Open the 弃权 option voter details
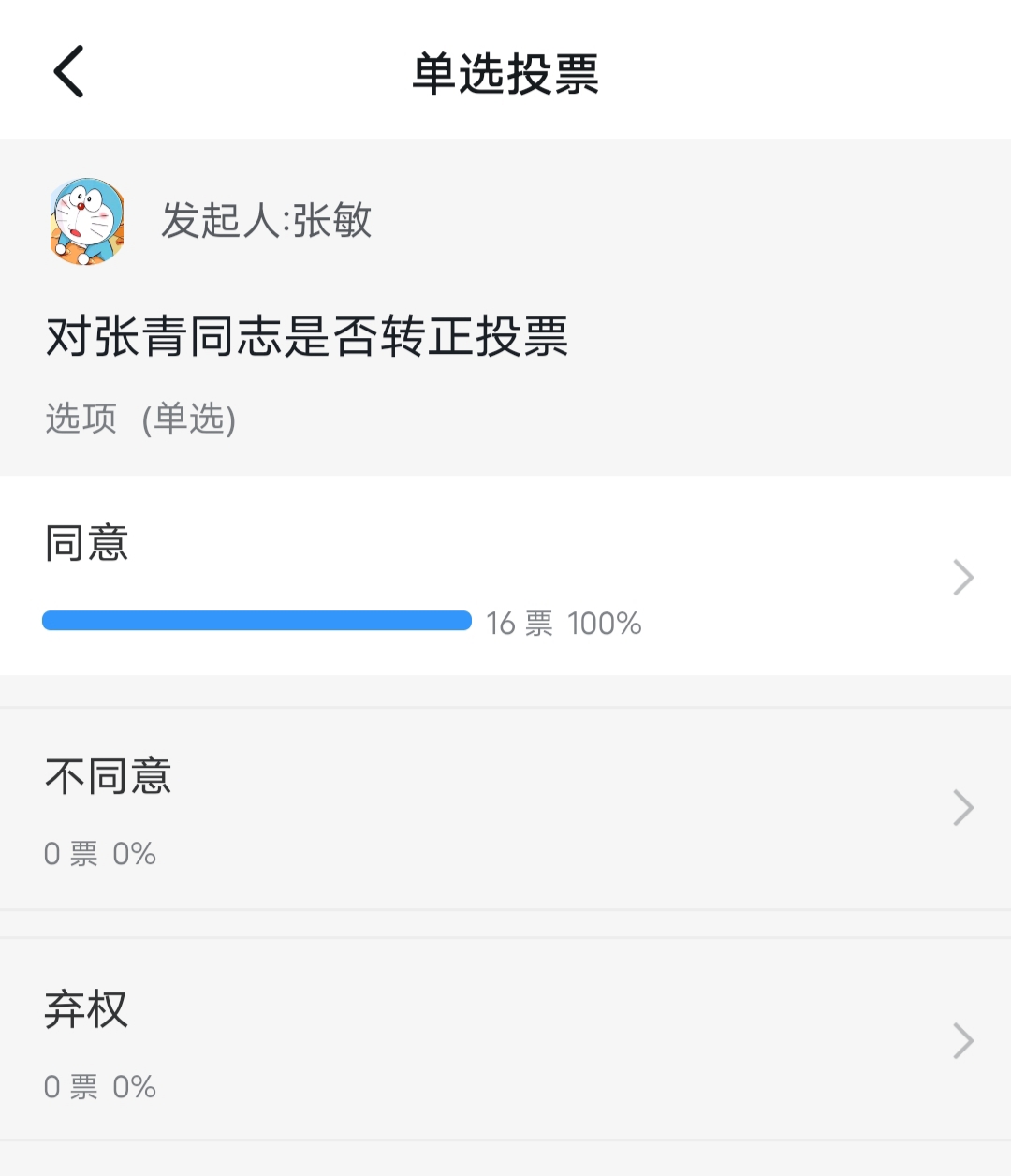The image size is (1011, 1176). 962,1040
